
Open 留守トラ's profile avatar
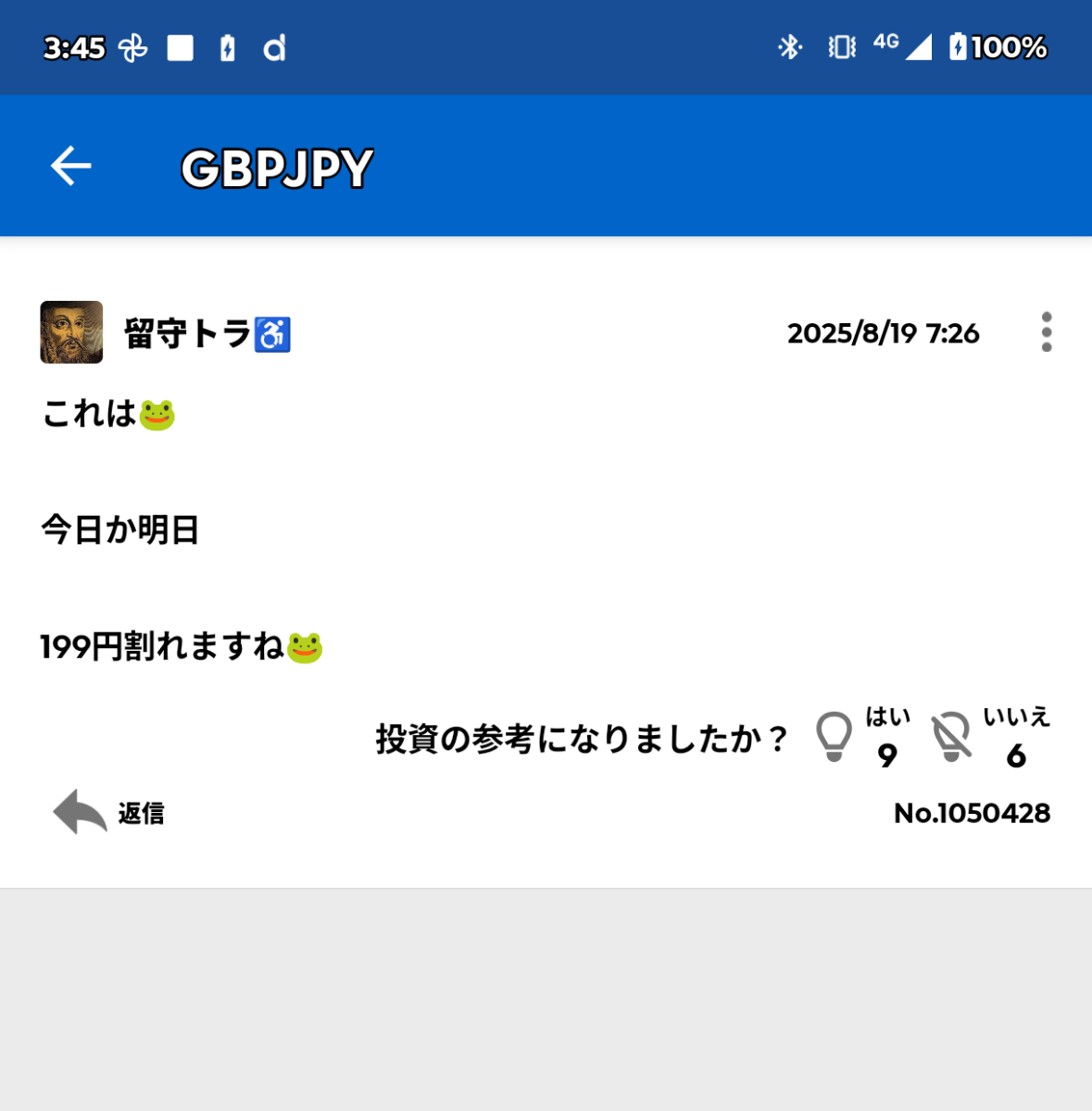(71, 332)
